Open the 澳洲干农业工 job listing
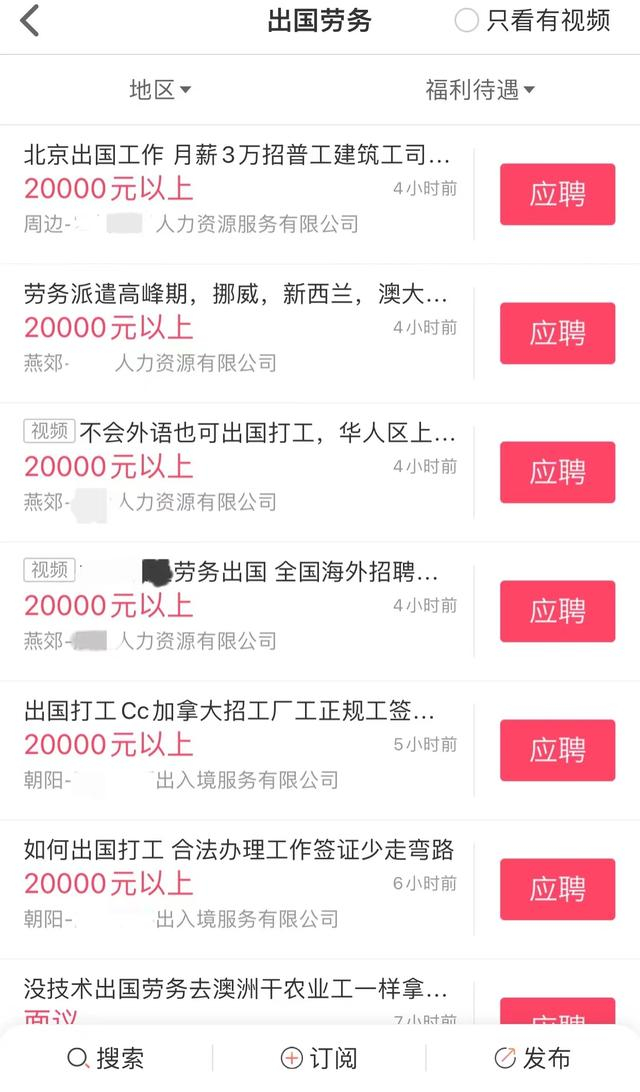 (236, 990)
